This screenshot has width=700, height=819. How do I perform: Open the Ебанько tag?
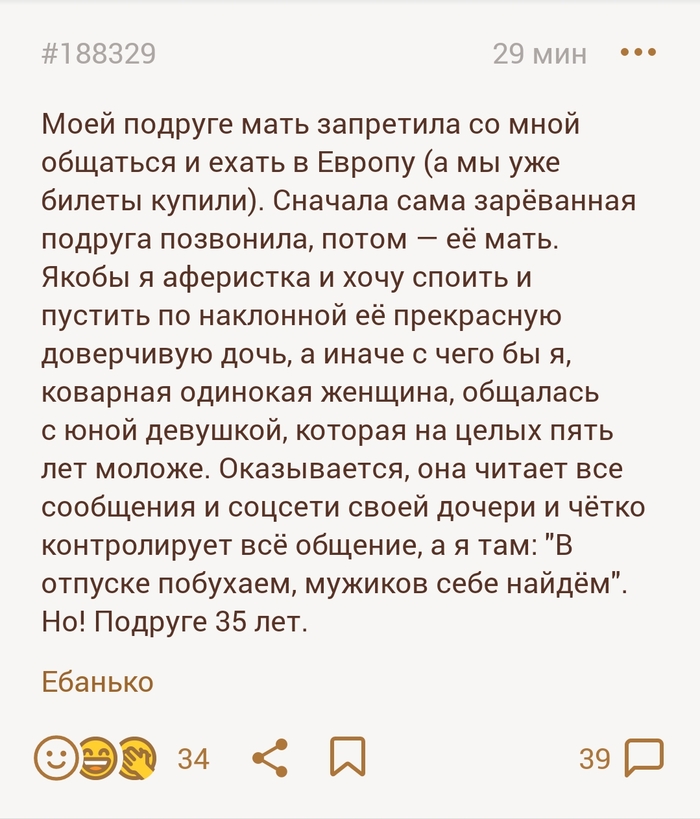(97, 683)
